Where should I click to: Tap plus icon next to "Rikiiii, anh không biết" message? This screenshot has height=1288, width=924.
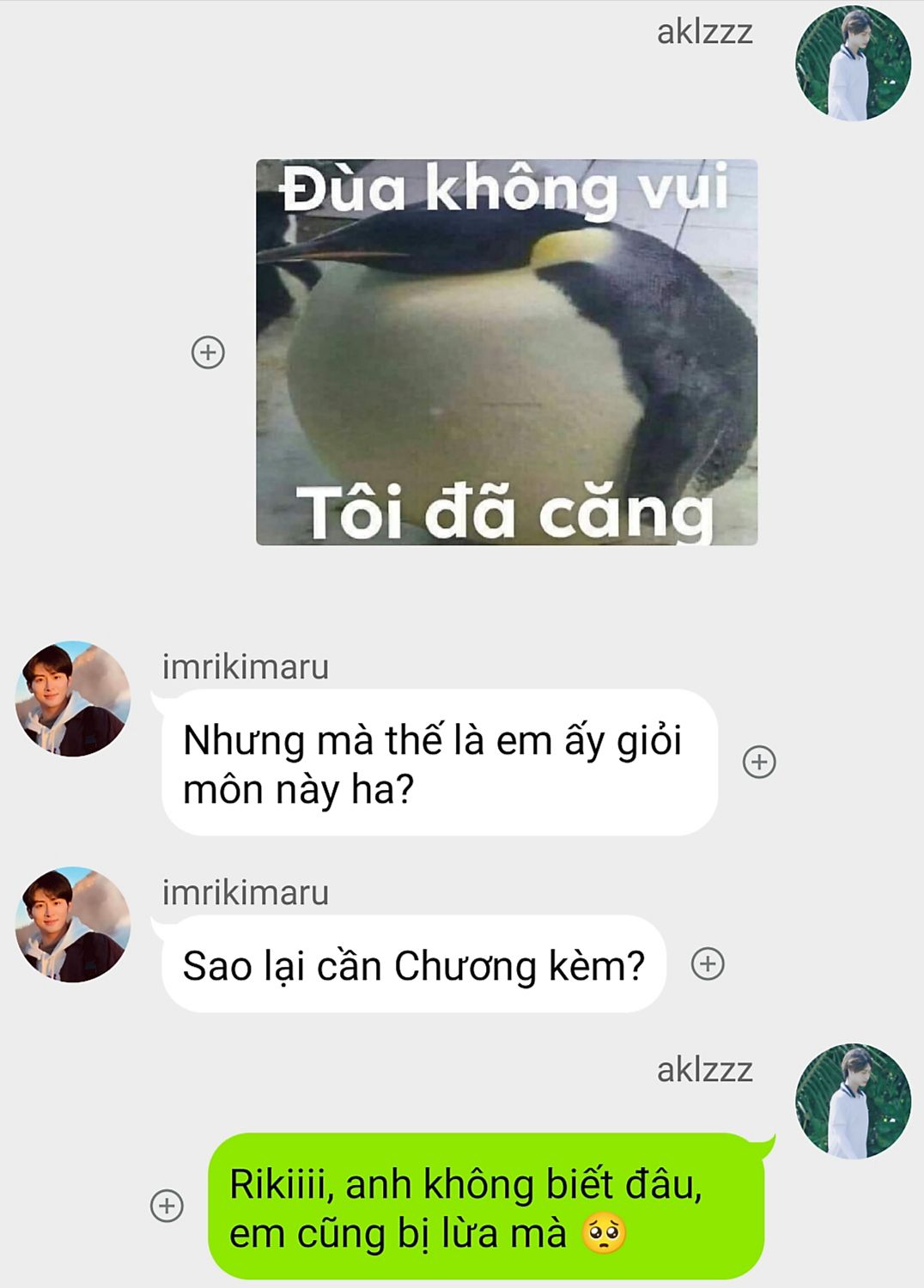click(x=167, y=1206)
